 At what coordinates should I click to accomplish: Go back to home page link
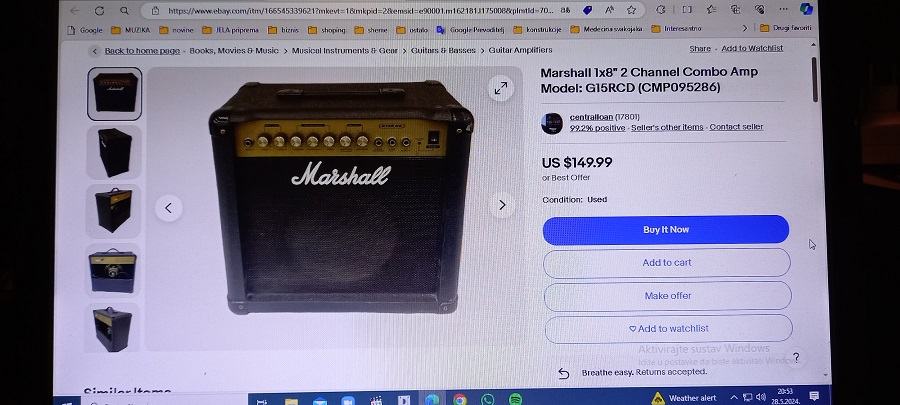pyautogui.click(x=142, y=51)
